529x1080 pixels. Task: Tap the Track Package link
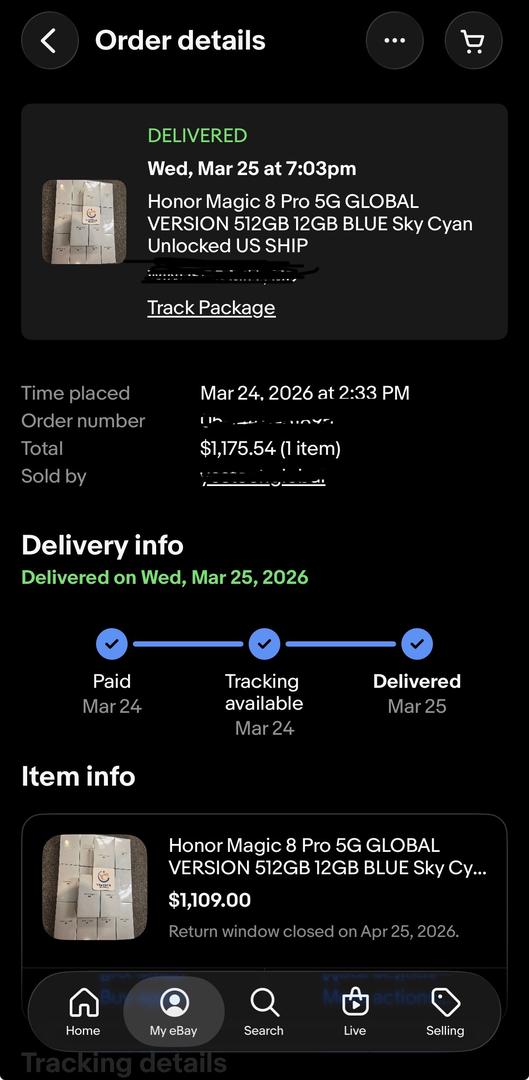tap(211, 307)
